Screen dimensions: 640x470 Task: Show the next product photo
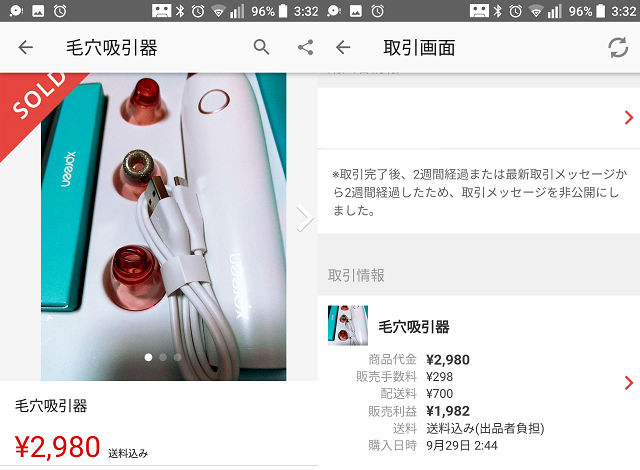click(x=304, y=218)
